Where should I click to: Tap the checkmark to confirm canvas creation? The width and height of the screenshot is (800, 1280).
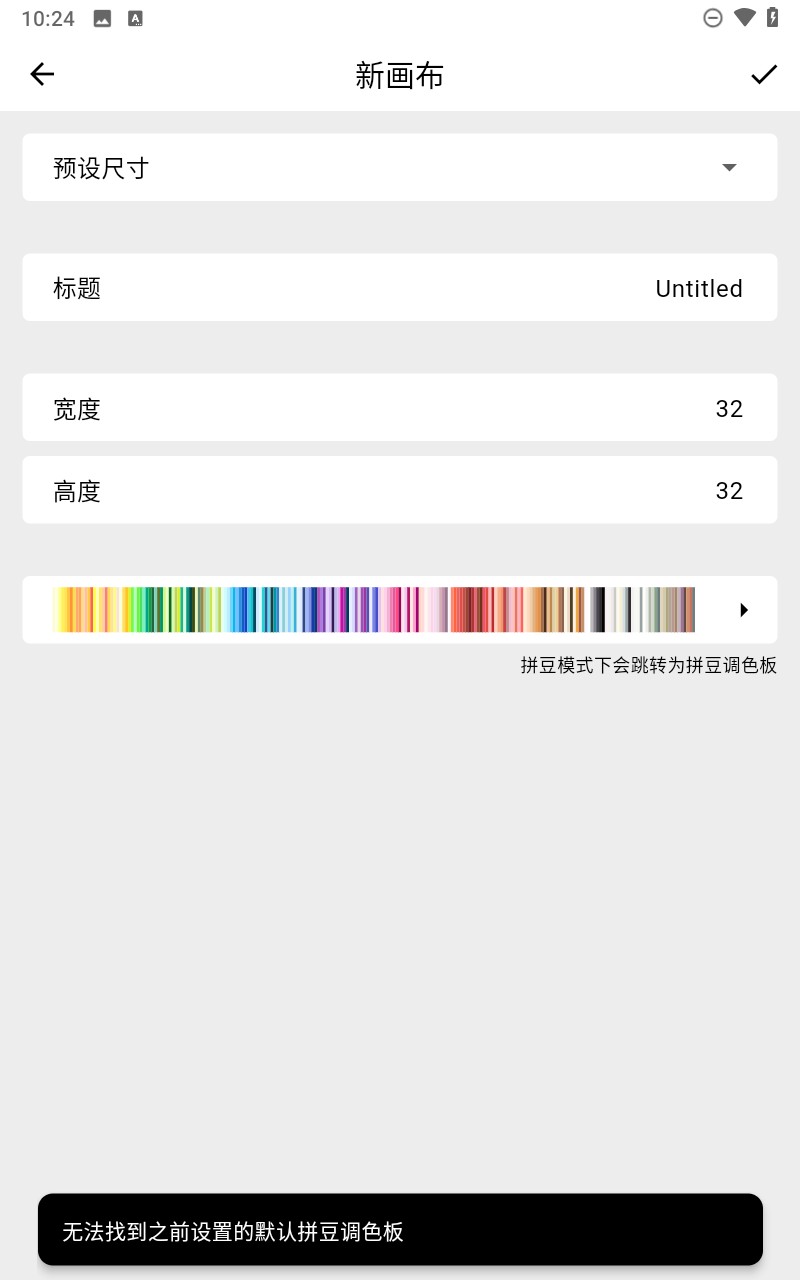coord(763,74)
